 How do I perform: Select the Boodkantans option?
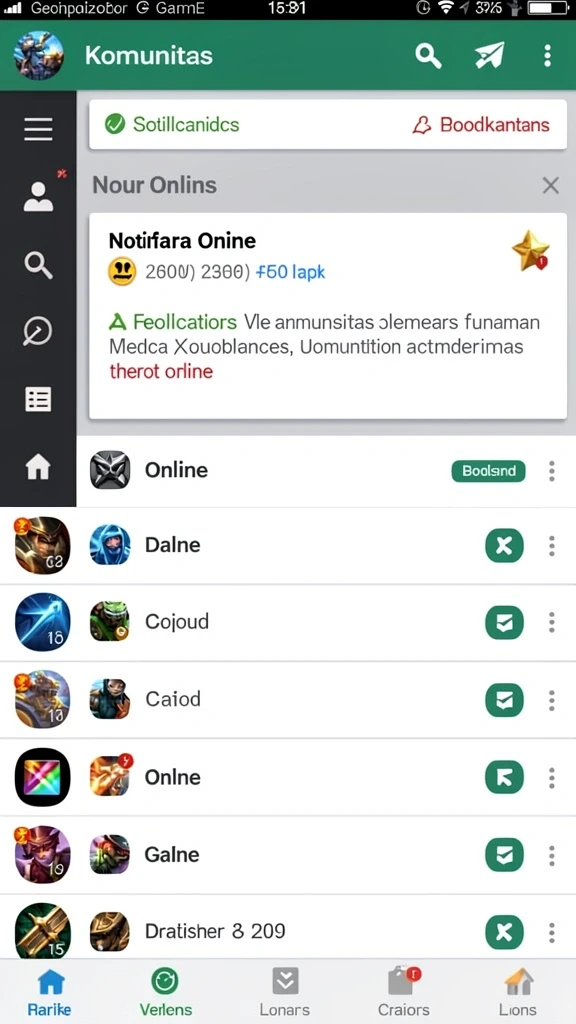tap(481, 124)
